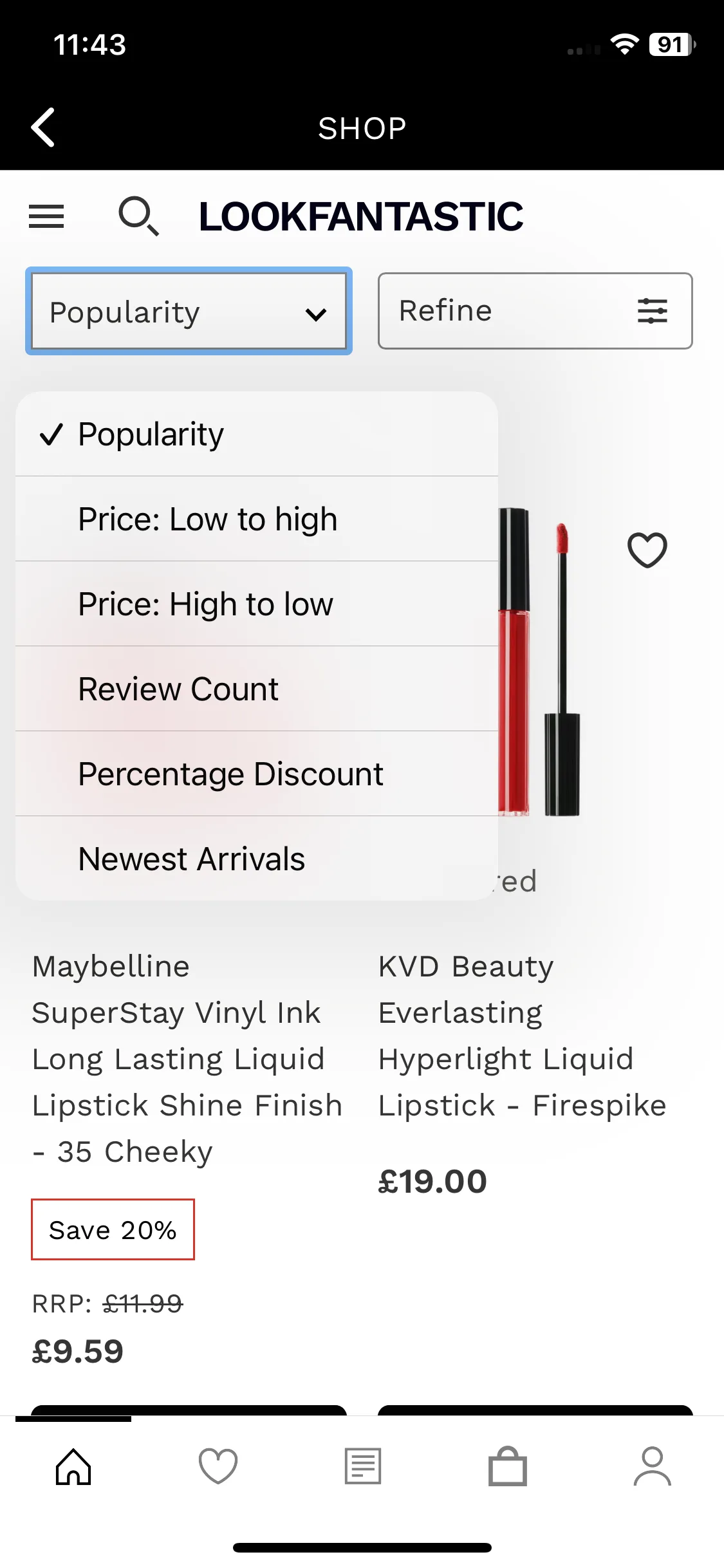Collapse the Popularity sort dropdown
Image resolution: width=724 pixels, height=1568 pixels.
pos(189,312)
